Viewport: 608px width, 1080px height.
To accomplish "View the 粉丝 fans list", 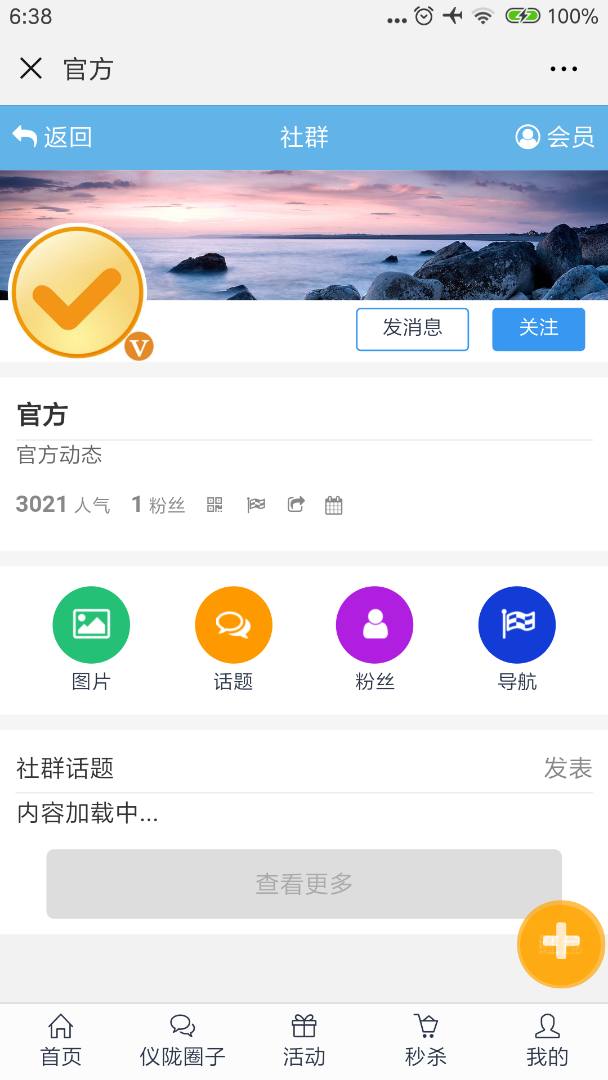I will pos(375,638).
